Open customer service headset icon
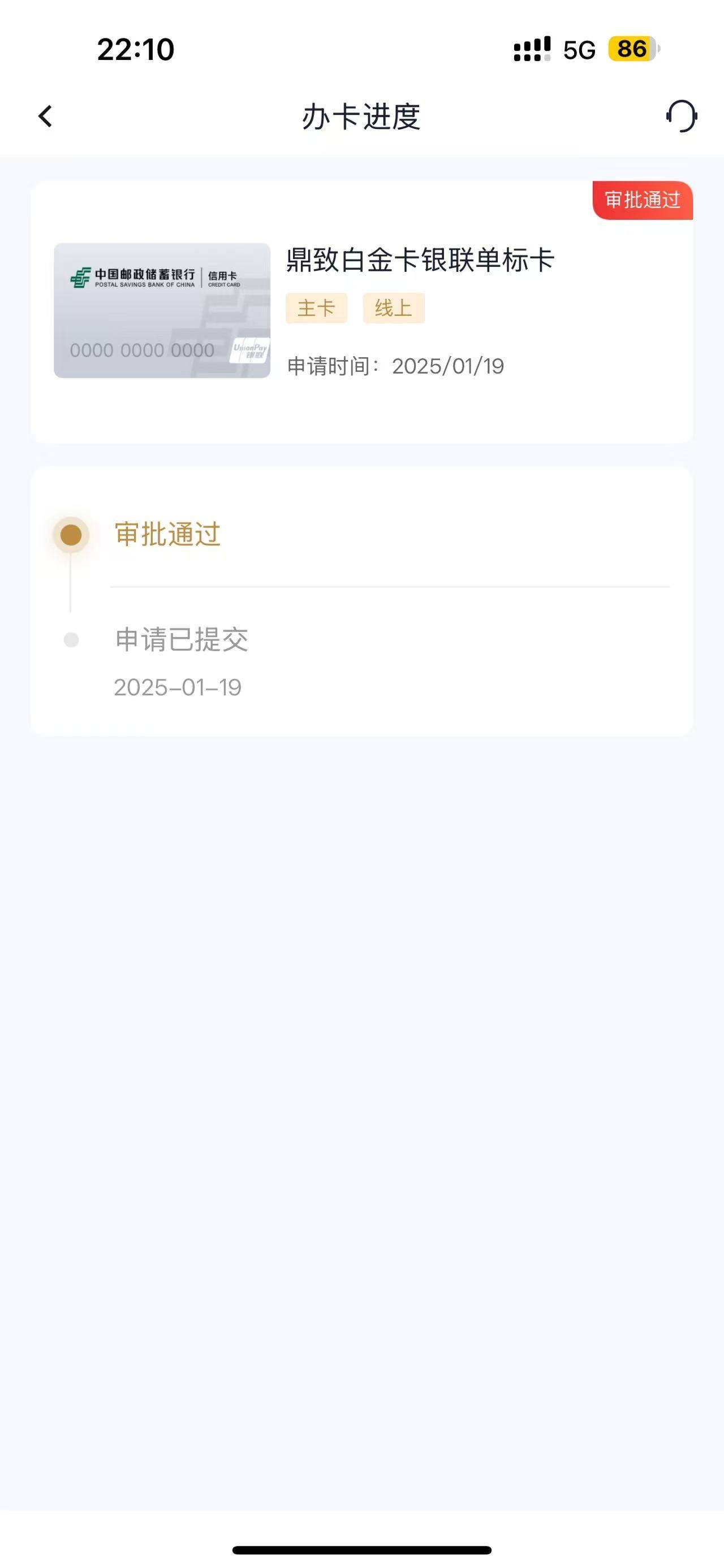 (682, 116)
